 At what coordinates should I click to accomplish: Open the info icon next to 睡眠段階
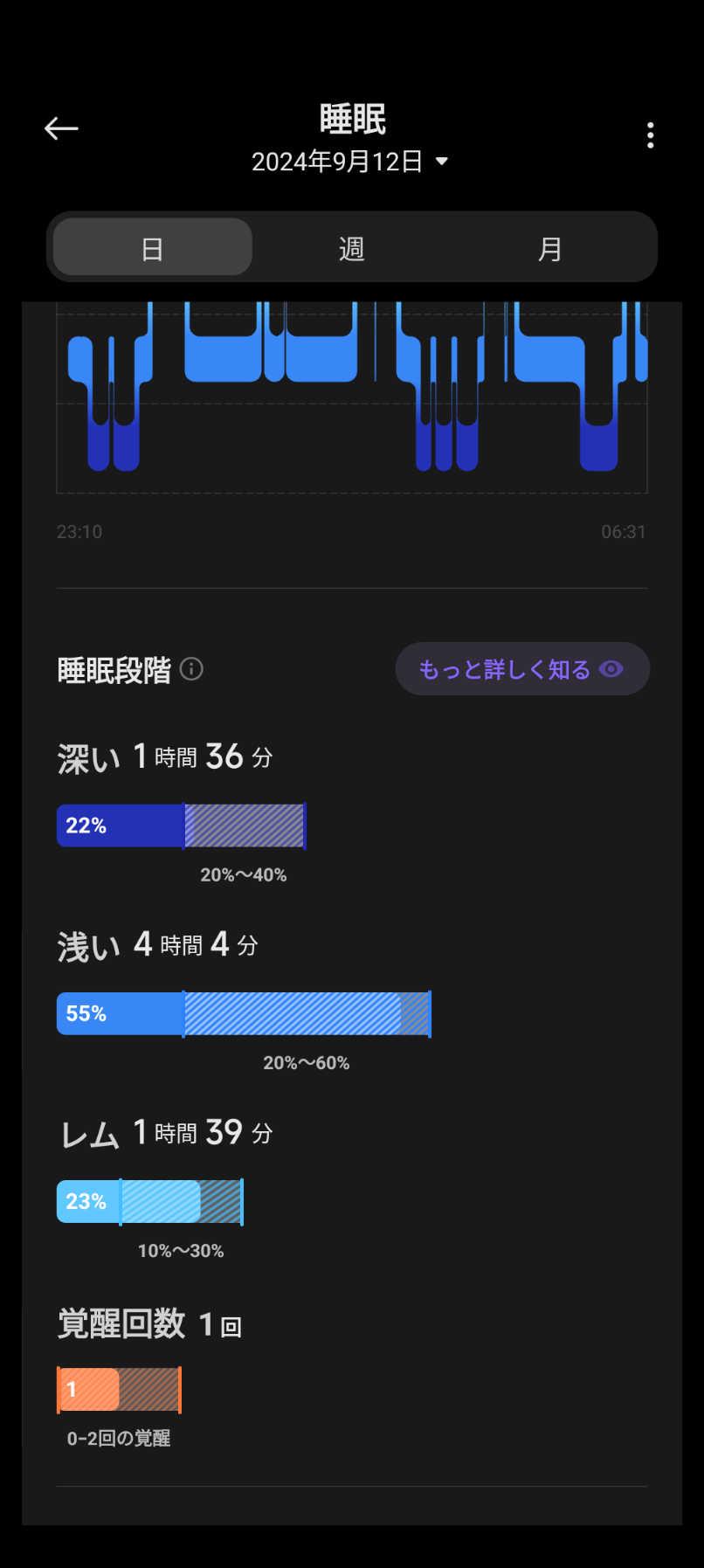point(191,669)
